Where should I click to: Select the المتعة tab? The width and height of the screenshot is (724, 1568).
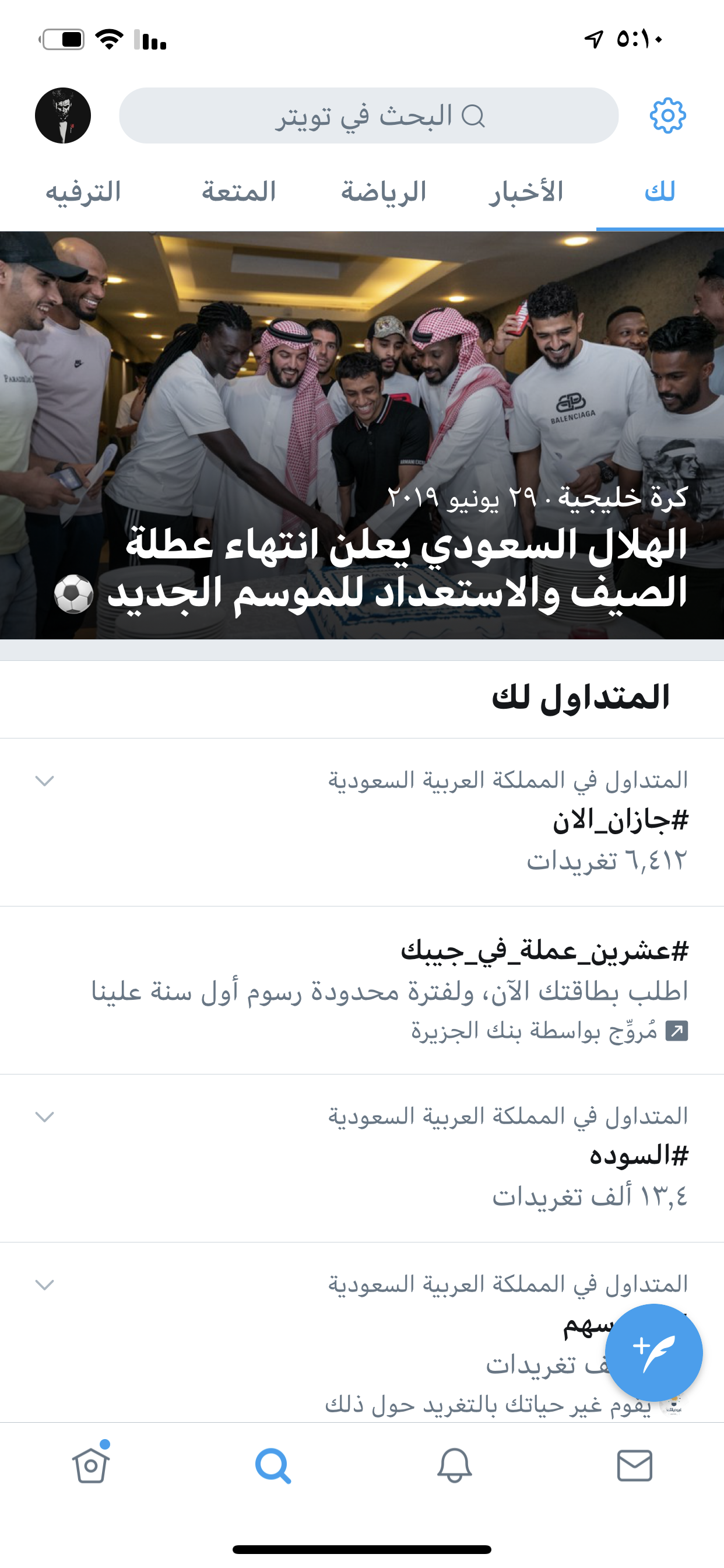point(238,192)
